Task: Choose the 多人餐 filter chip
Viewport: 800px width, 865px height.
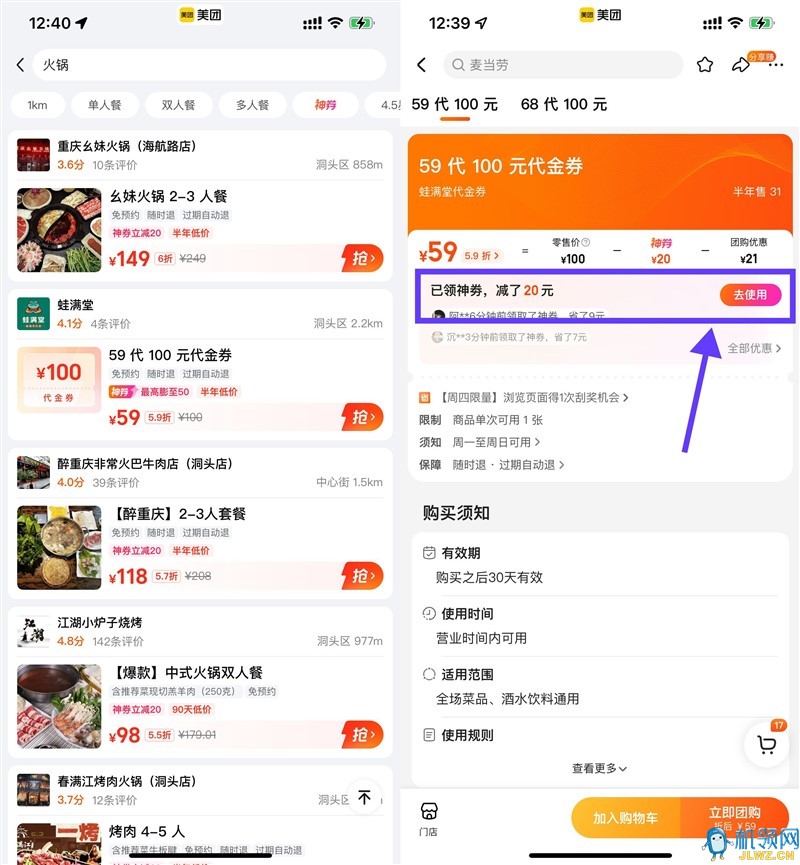Action: [252, 105]
